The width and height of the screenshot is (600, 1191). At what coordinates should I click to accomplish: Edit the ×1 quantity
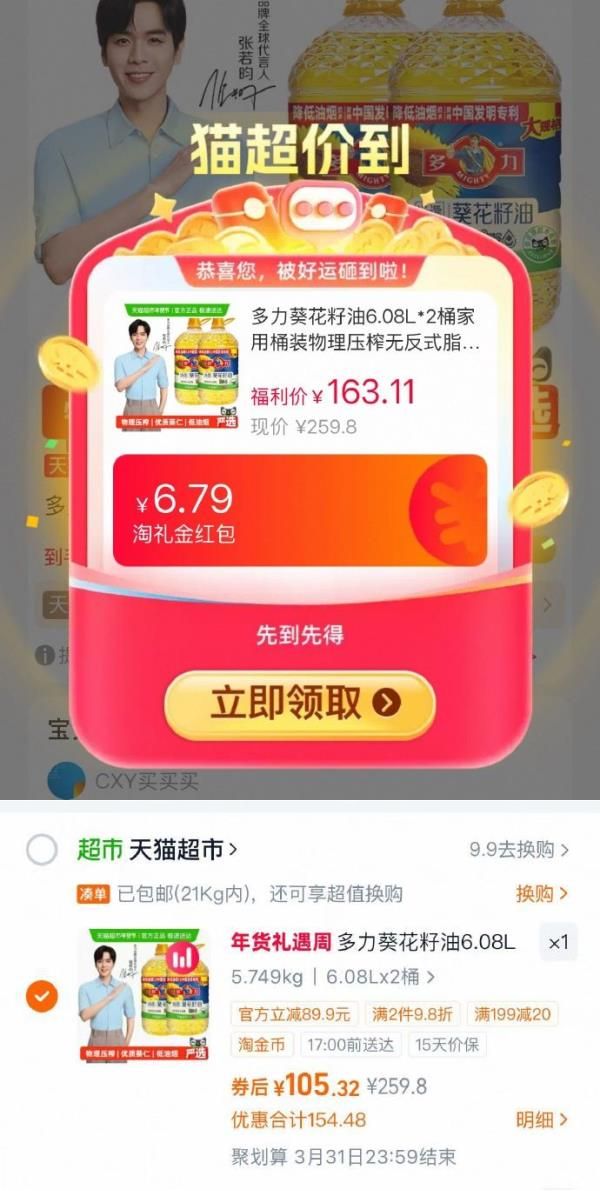[558, 943]
